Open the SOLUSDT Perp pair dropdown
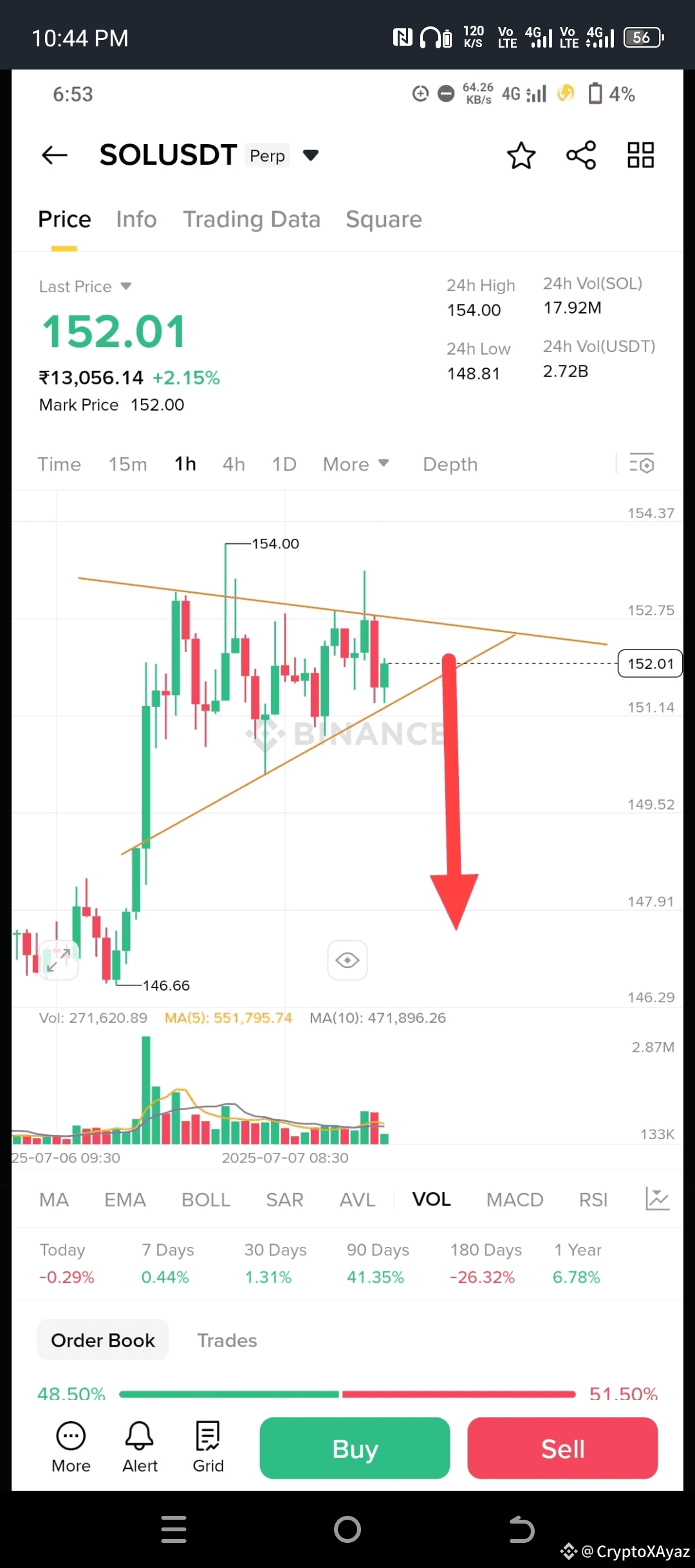 tap(311, 155)
